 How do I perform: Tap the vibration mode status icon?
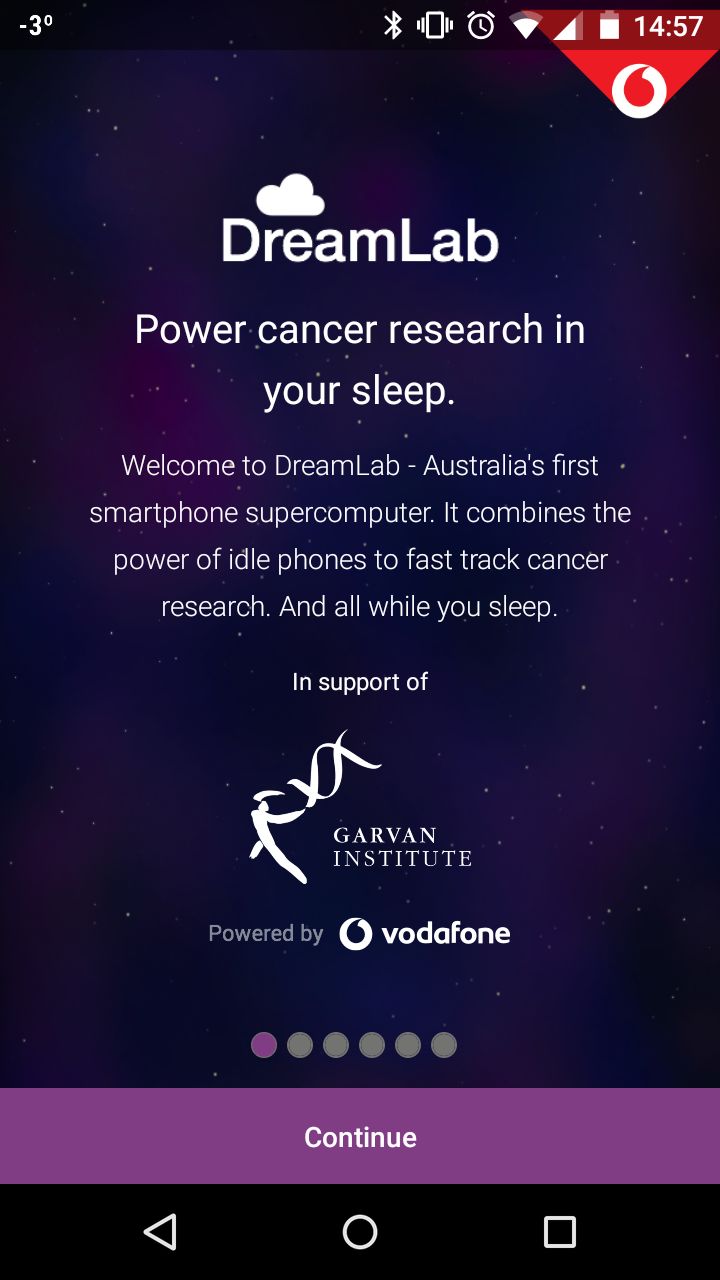434,27
